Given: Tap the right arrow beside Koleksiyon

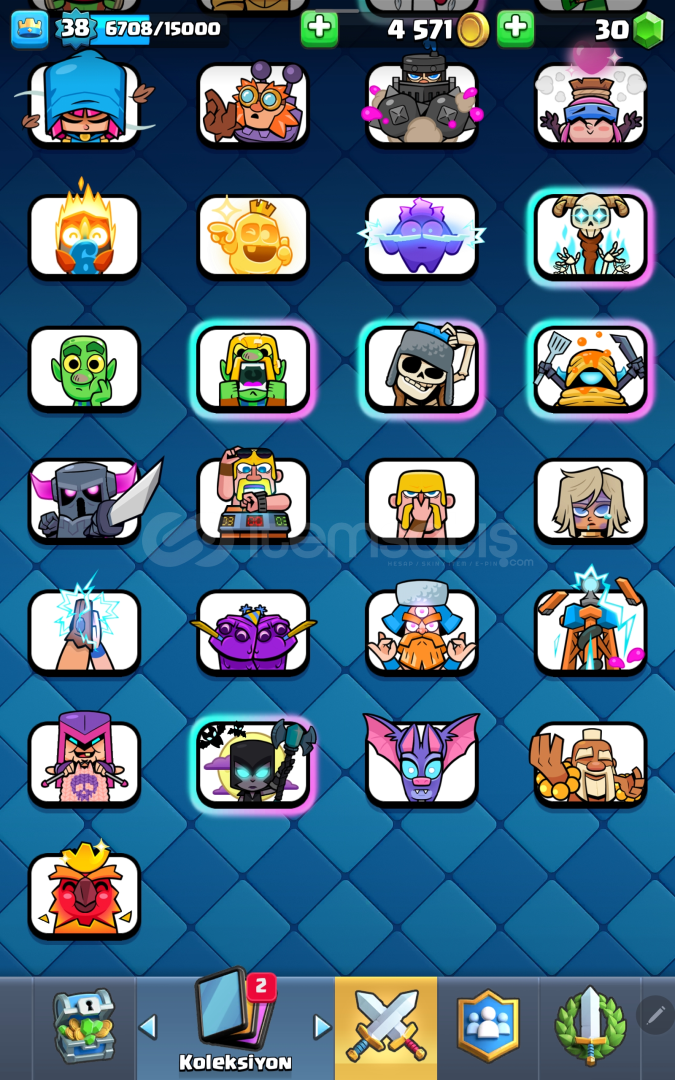Looking at the screenshot, I should click(x=322, y=1026).
